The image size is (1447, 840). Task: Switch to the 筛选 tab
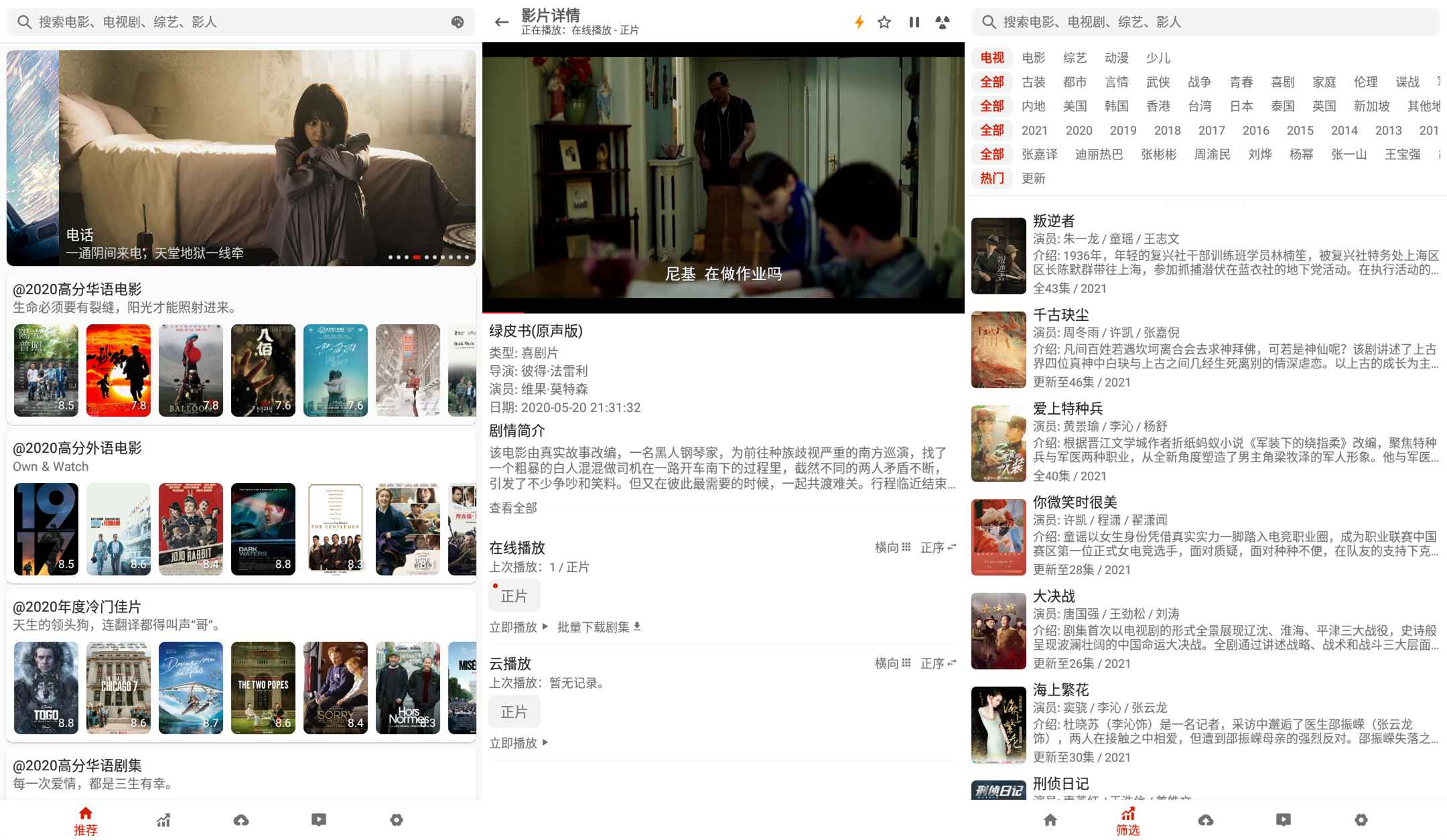(x=1127, y=821)
